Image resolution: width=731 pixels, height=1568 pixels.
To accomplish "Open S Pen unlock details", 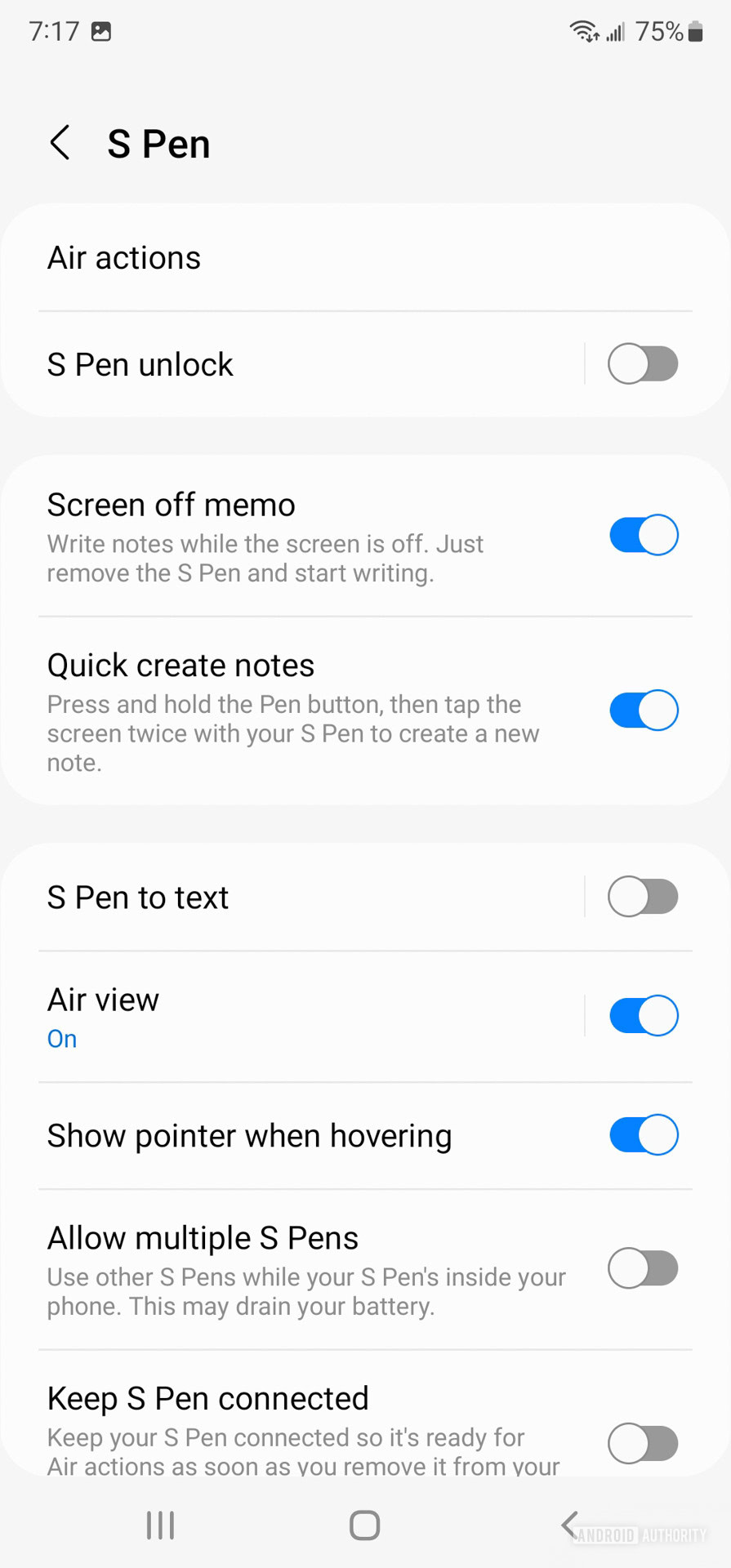I will click(286, 364).
